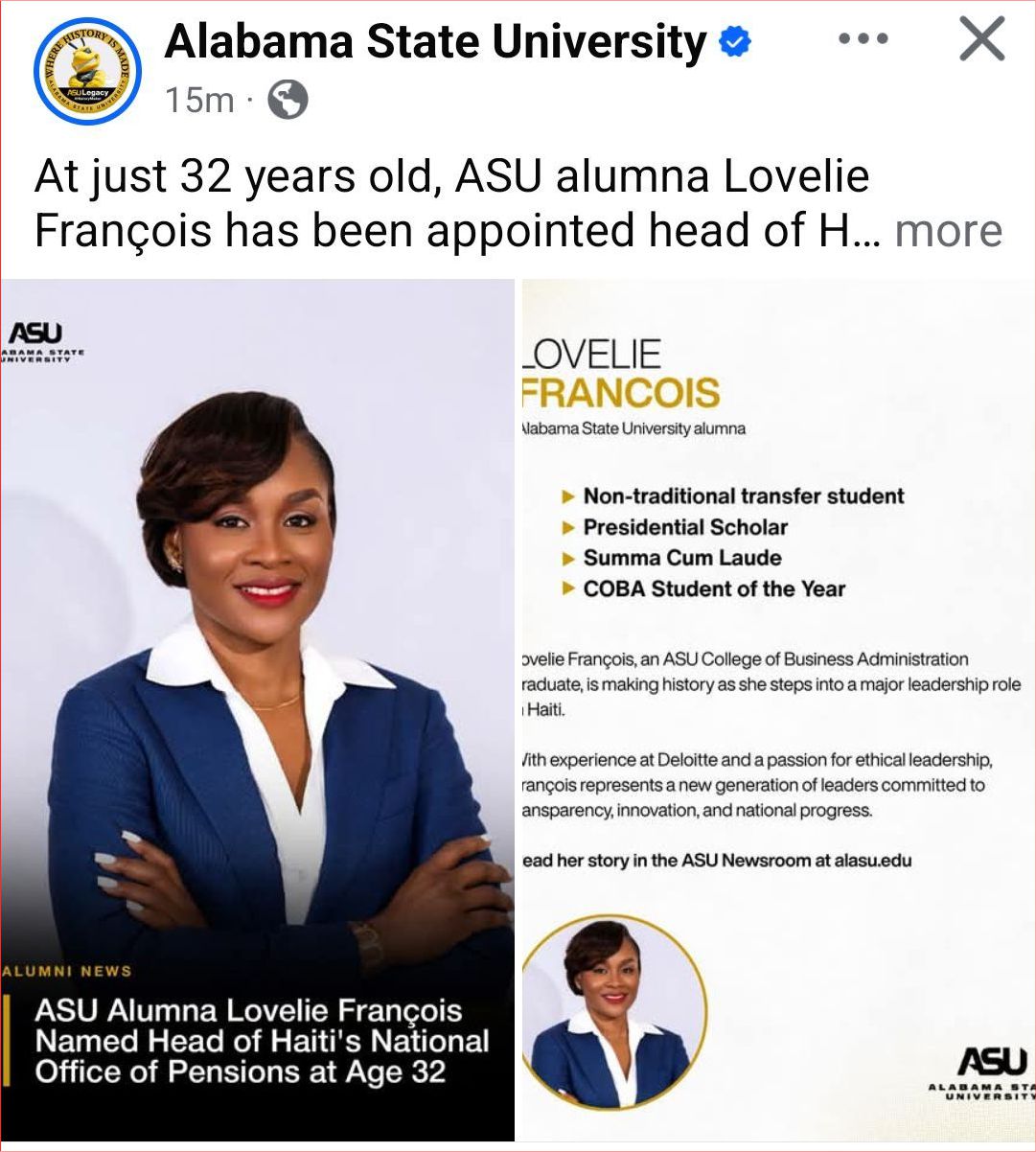
Task: Click the ASU logo in photo's top-left corner
Action: click(x=34, y=340)
